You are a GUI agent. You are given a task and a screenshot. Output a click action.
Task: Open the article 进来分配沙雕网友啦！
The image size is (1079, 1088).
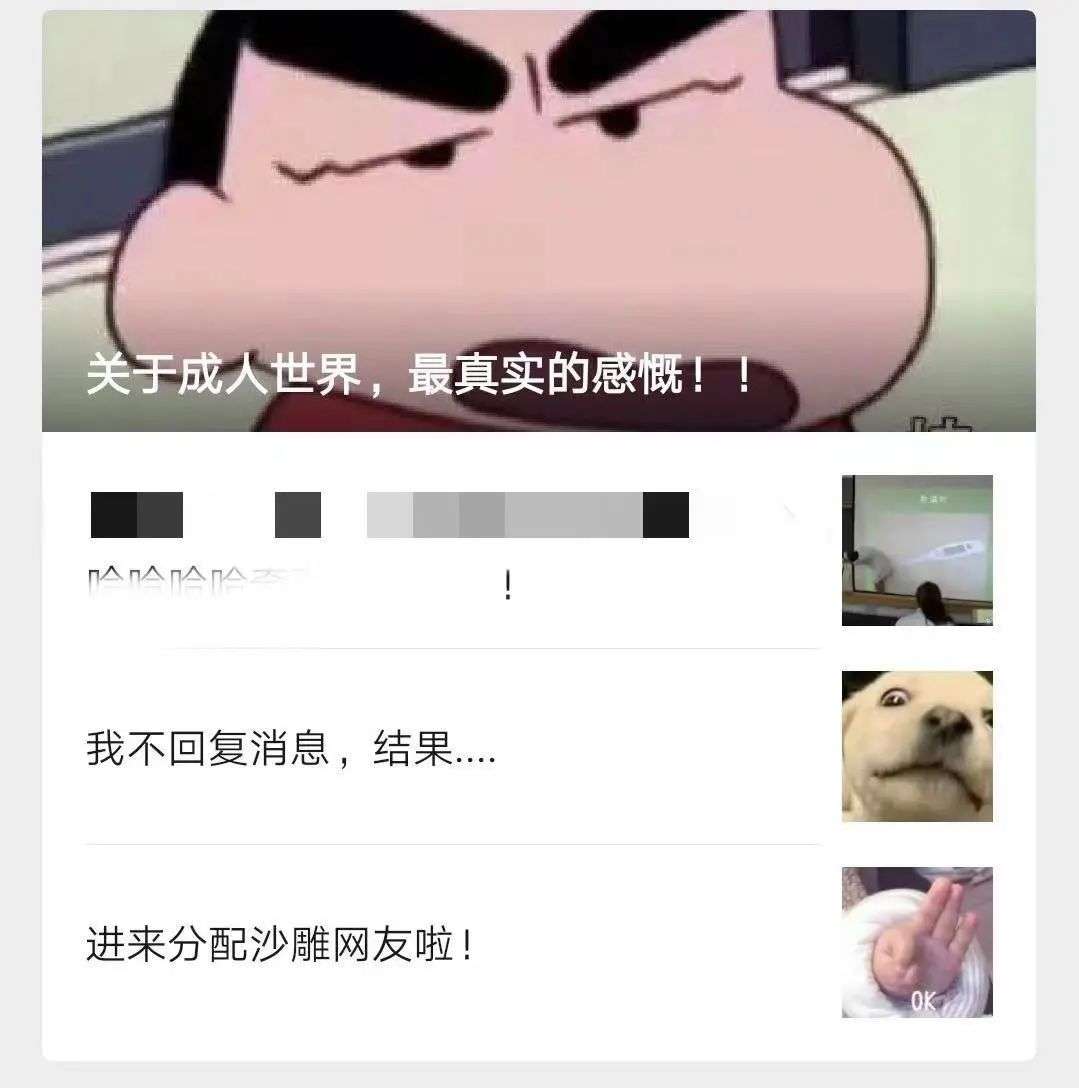tap(538, 942)
